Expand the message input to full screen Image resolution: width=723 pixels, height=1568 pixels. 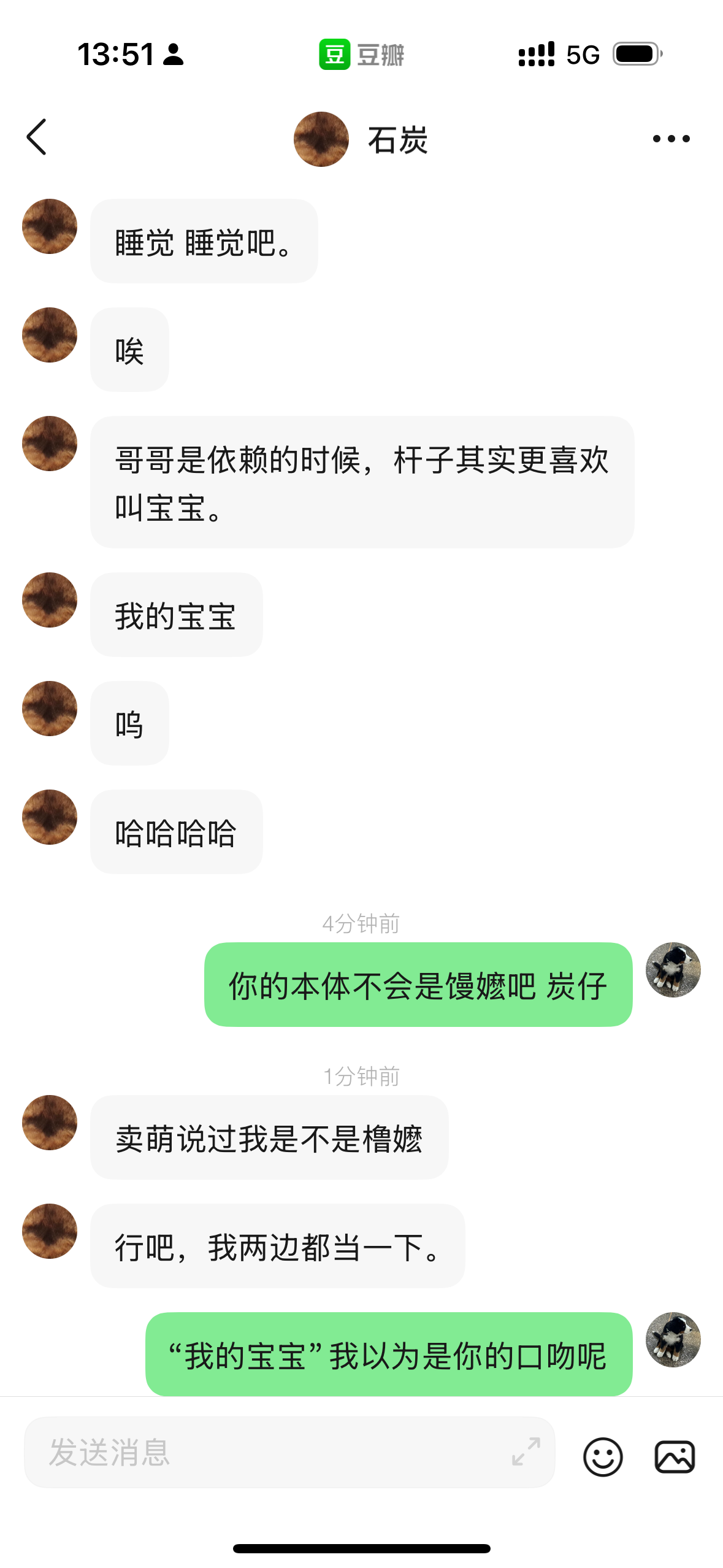526,1451
